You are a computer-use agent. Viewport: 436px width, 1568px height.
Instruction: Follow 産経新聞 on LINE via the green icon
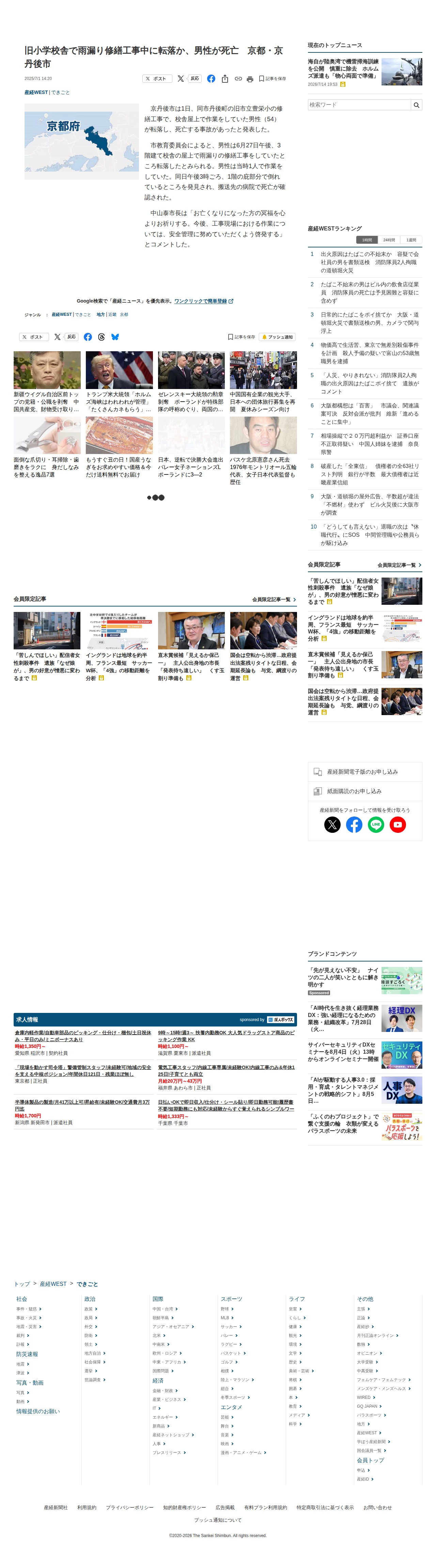(376, 825)
